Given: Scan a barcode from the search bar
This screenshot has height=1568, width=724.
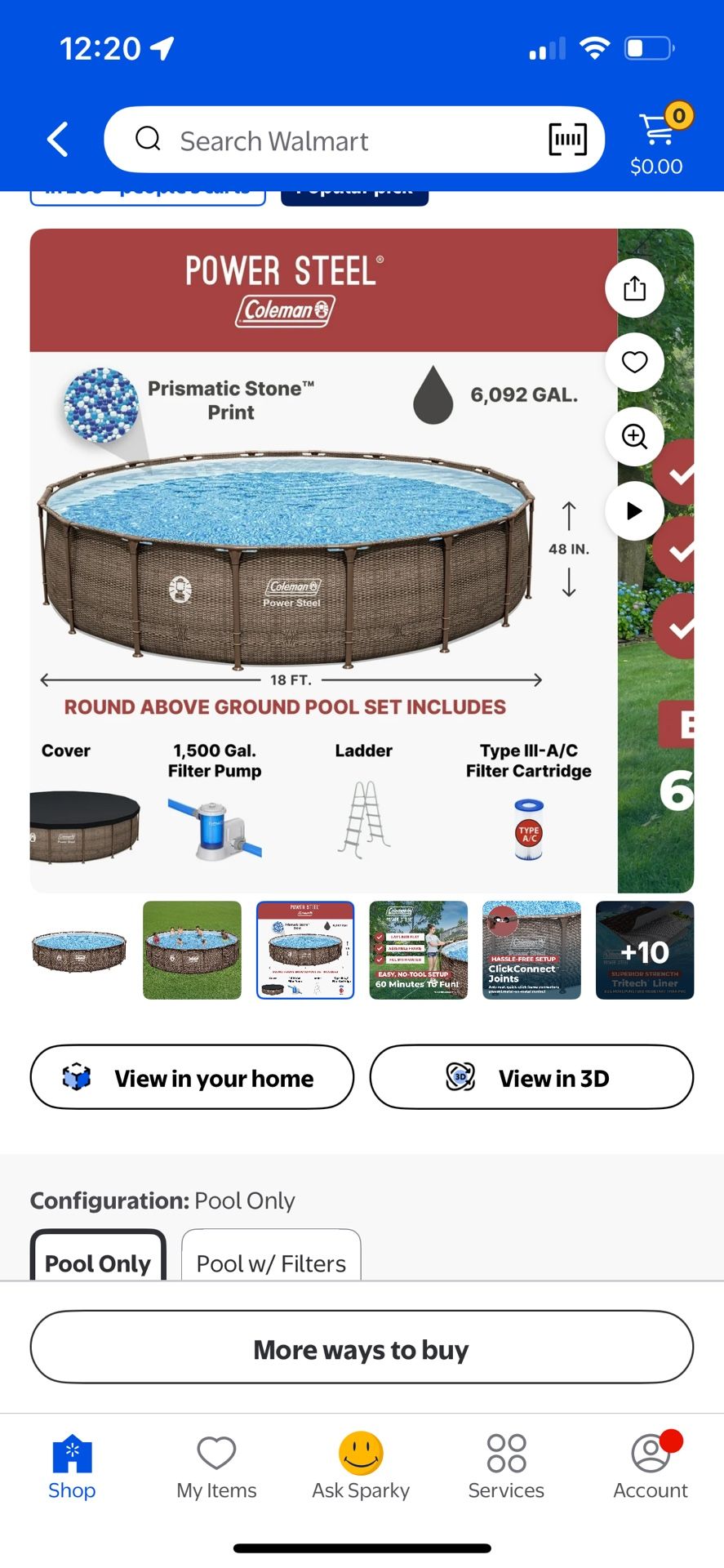Looking at the screenshot, I should [566, 139].
